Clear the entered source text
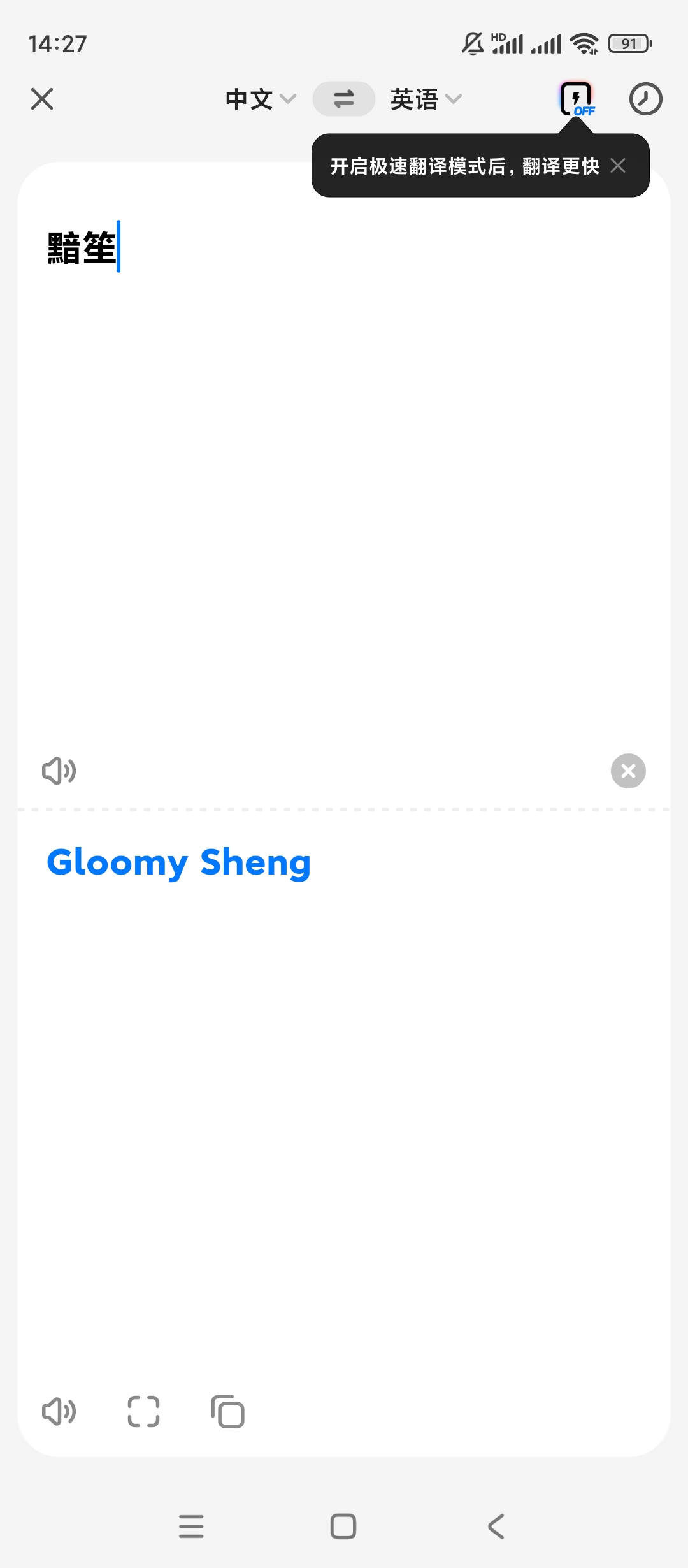 tap(628, 771)
